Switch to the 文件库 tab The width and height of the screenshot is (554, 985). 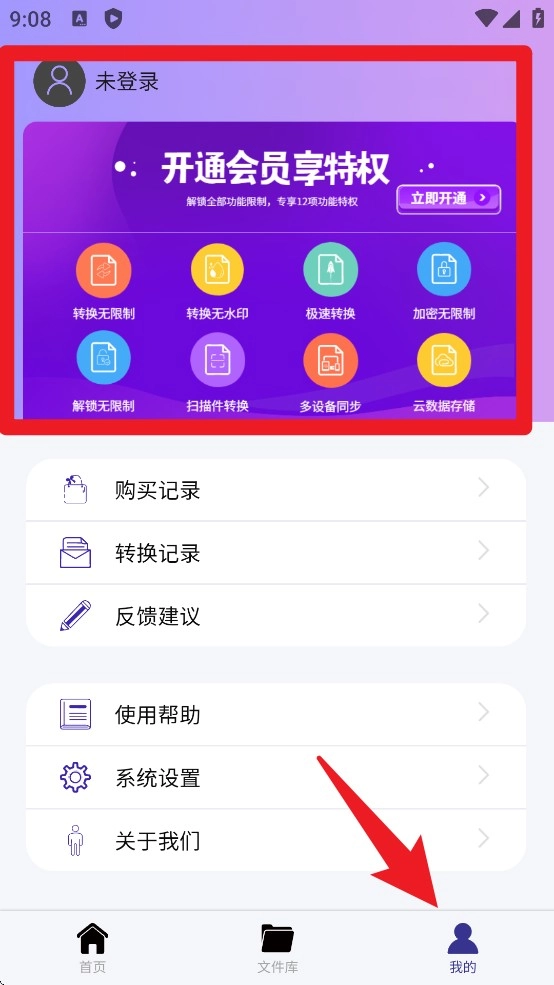[x=277, y=949]
